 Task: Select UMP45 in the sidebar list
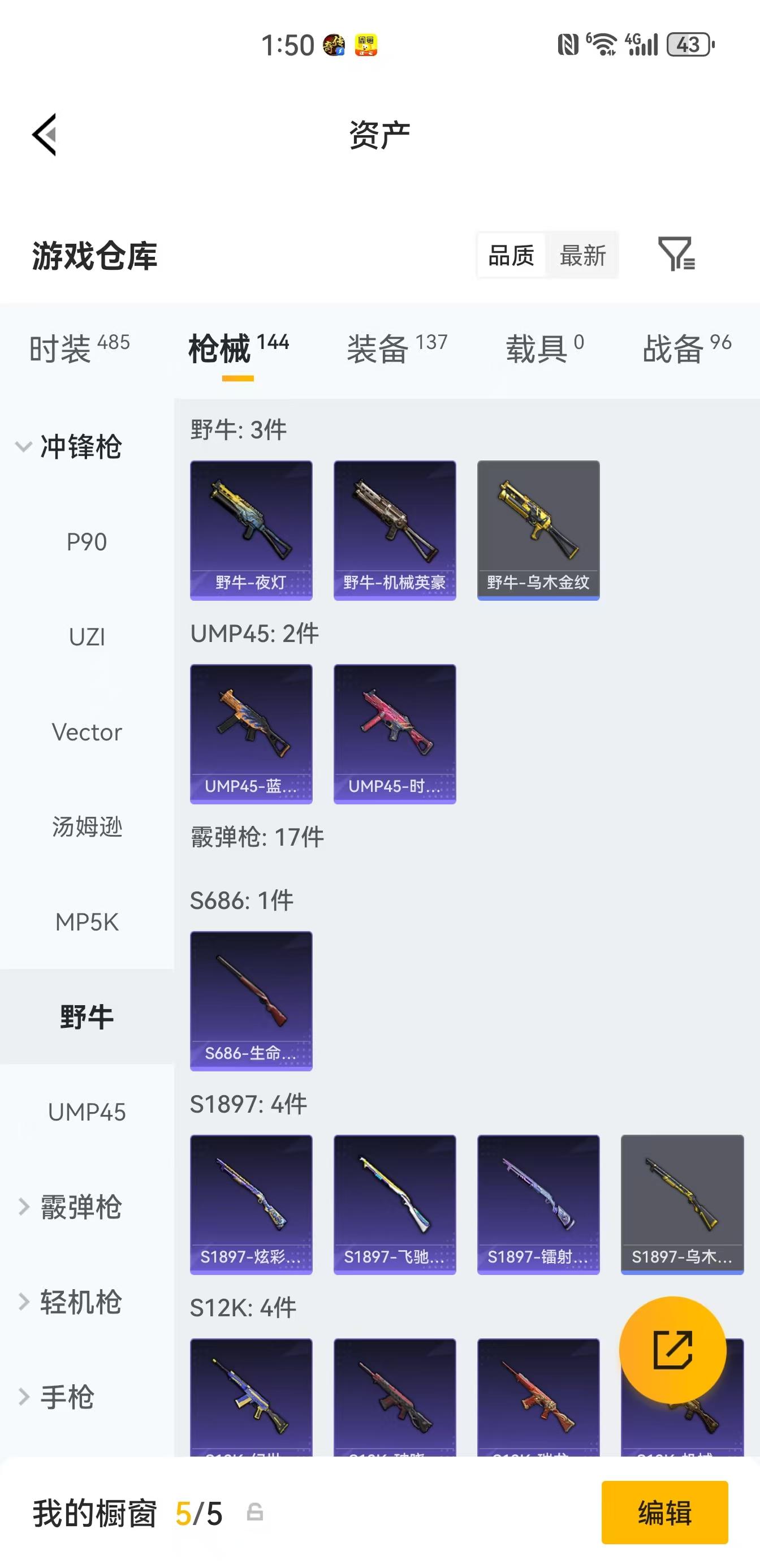click(x=88, y=1112)
